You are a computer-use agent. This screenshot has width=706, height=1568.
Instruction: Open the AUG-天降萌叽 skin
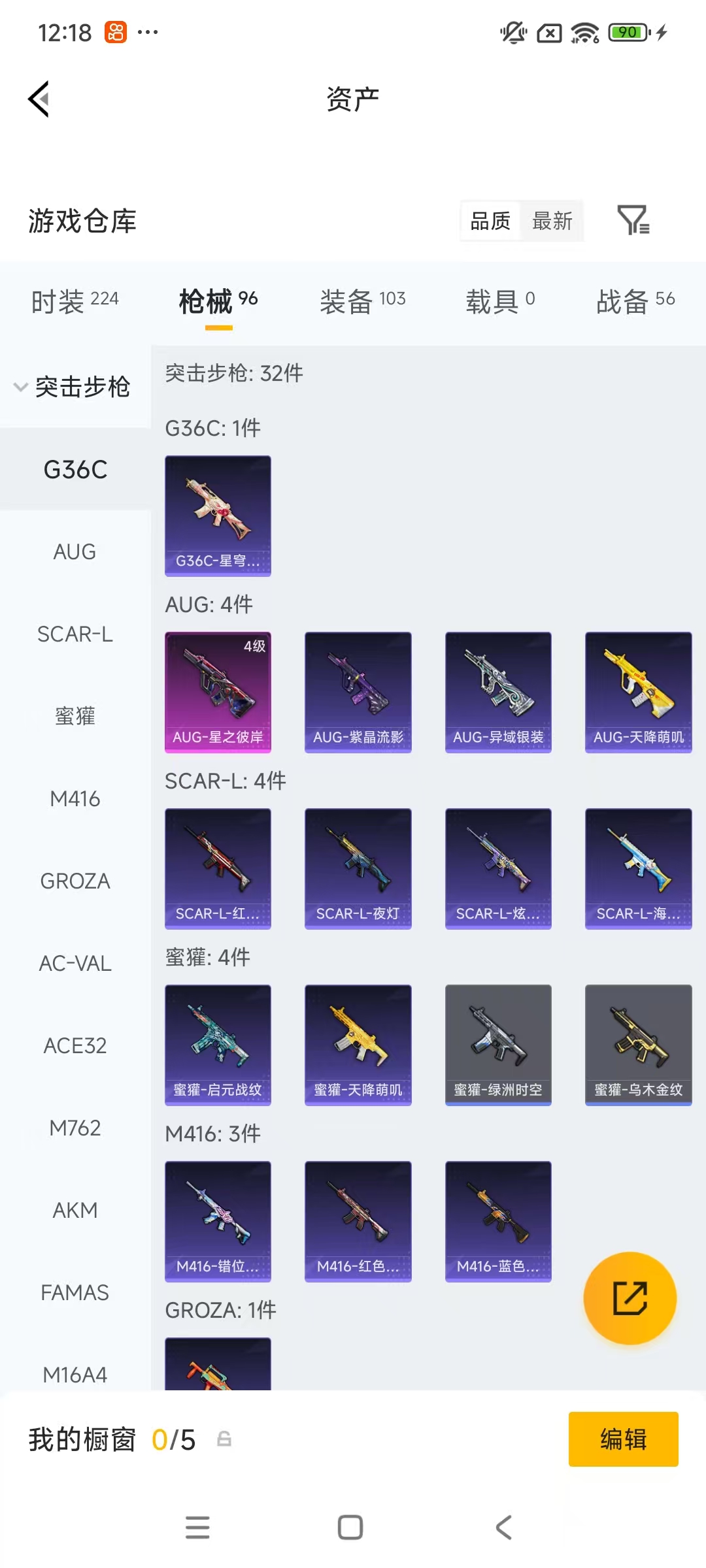(x=638, y=692)
